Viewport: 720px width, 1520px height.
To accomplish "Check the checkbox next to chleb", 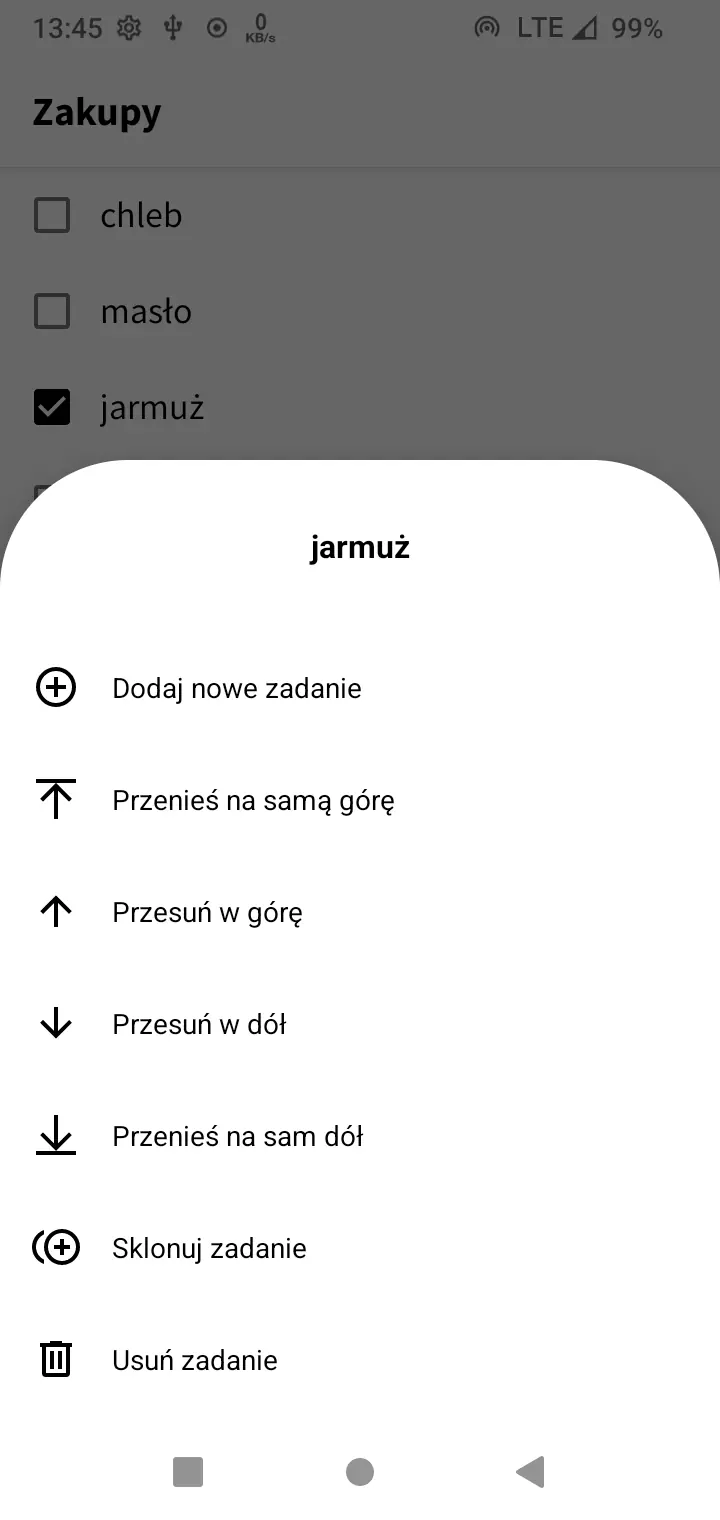I will click(x=52, y=214).
